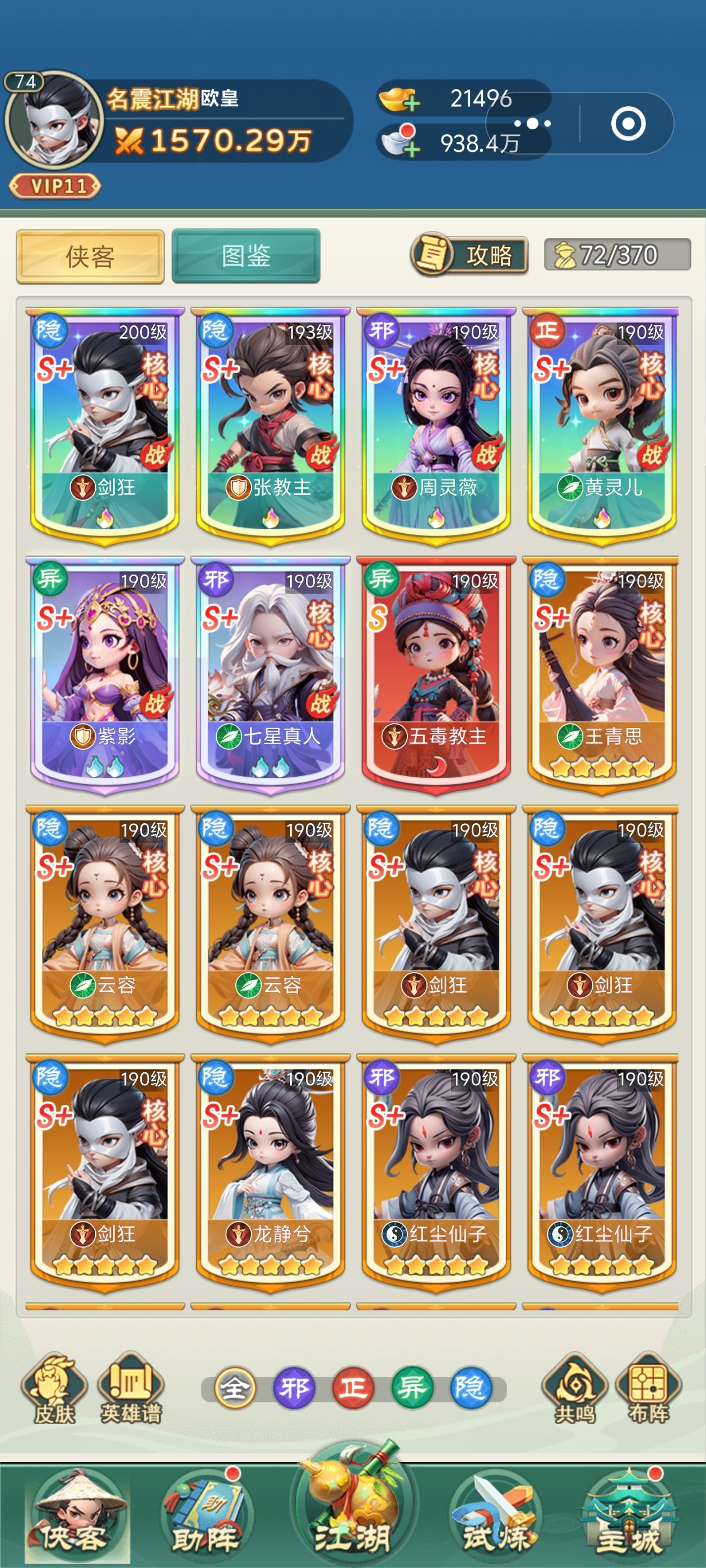Open the 龙静兮 hero card

(270, 1168)
